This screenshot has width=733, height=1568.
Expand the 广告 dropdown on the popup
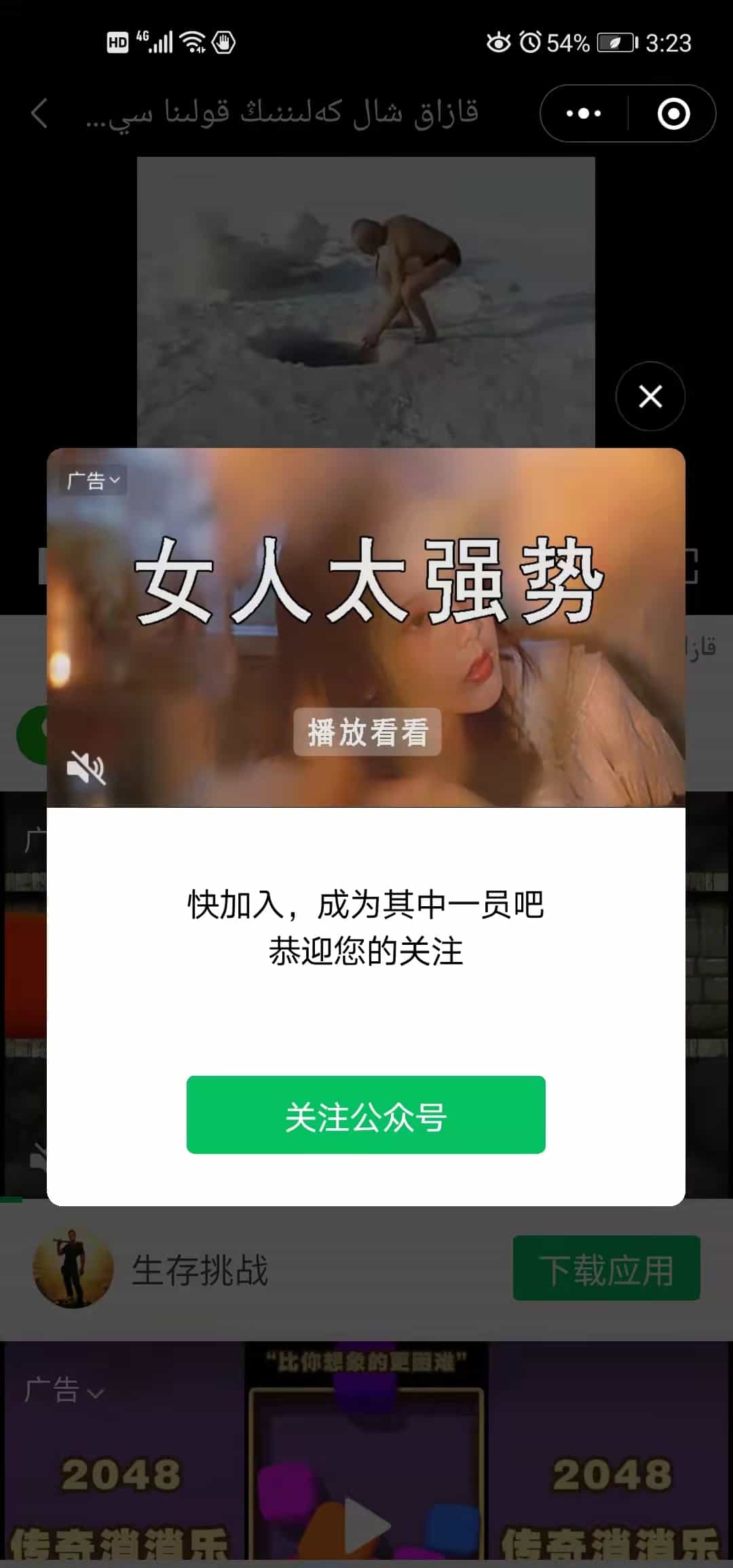click(x=93, y=481)
